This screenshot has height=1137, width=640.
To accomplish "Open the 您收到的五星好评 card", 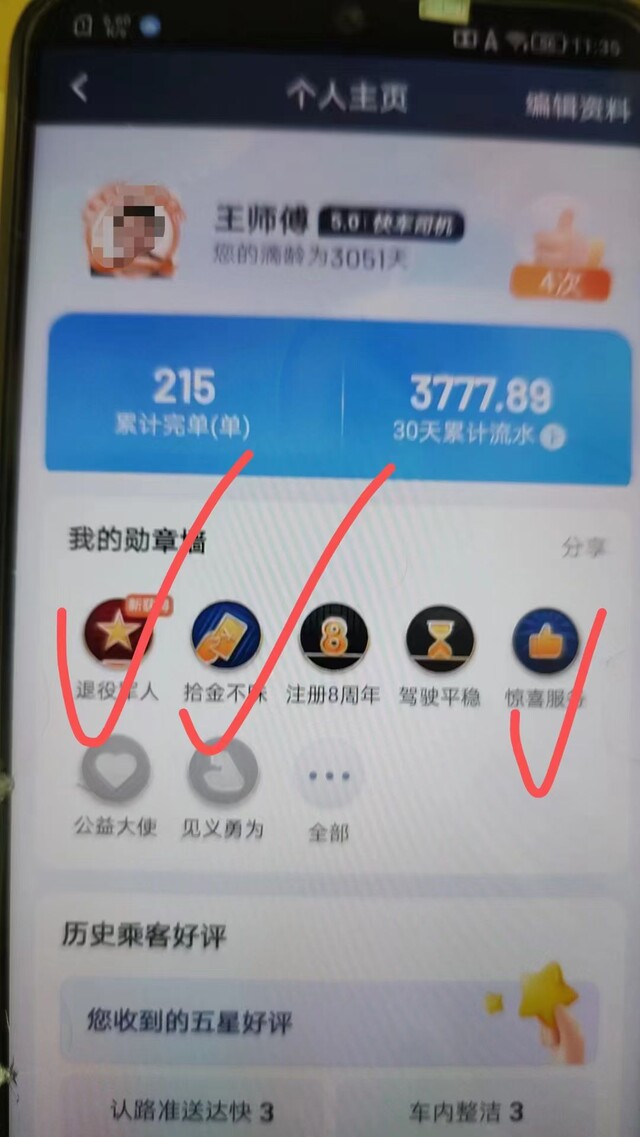I will [x=330, y=1022].
